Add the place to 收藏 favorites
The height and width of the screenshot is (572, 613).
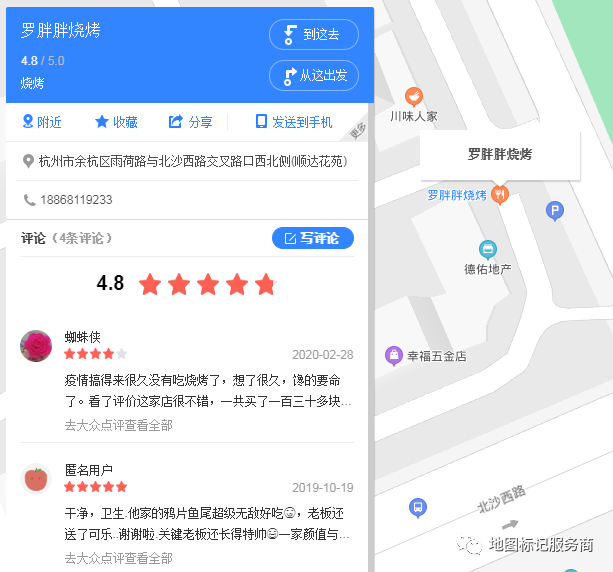[x=116, y=122]
